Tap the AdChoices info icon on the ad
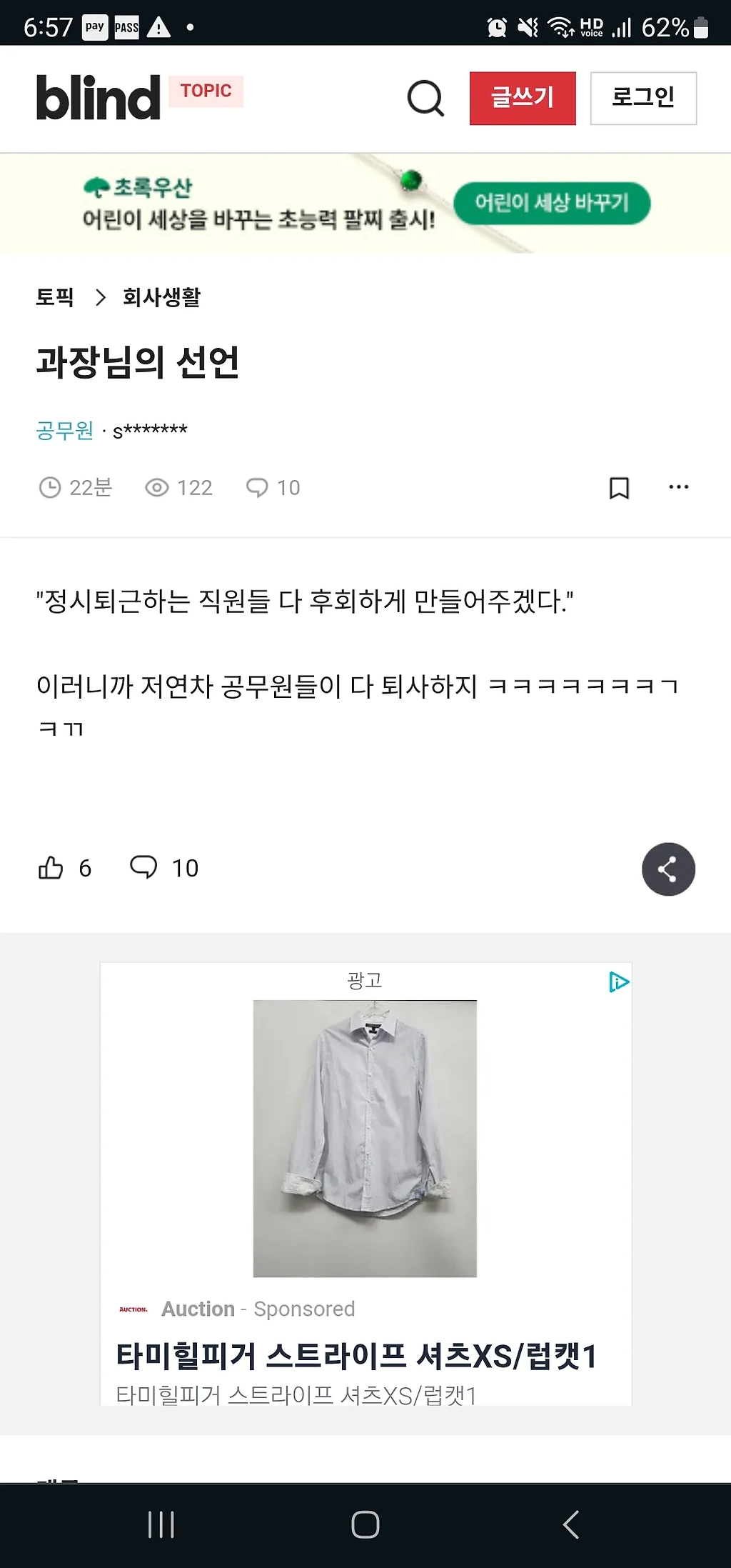Viewport: 731px width, 1568px height. [x=620, y=982]
